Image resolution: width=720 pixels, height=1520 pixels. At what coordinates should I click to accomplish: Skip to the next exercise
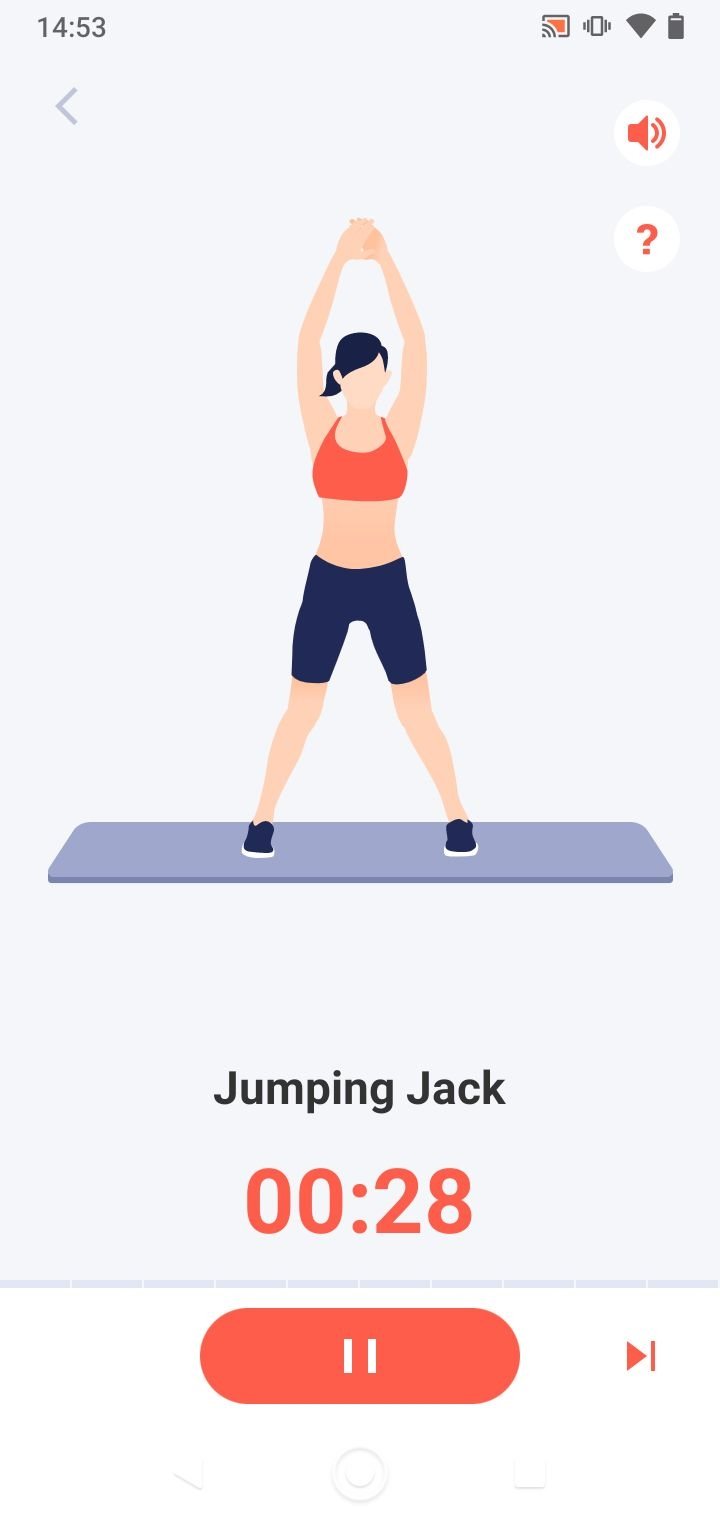(641, 1356)
